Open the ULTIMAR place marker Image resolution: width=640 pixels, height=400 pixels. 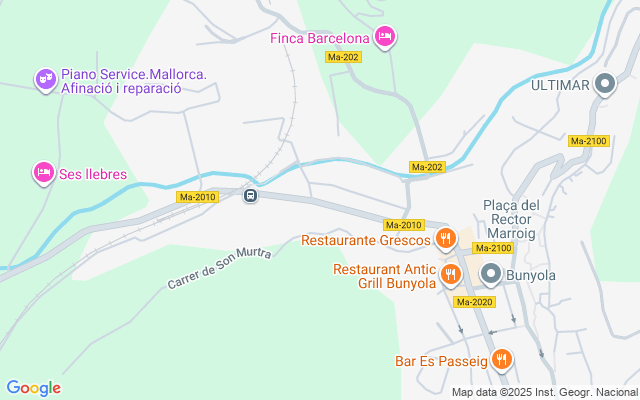click(x=604, y=85)
